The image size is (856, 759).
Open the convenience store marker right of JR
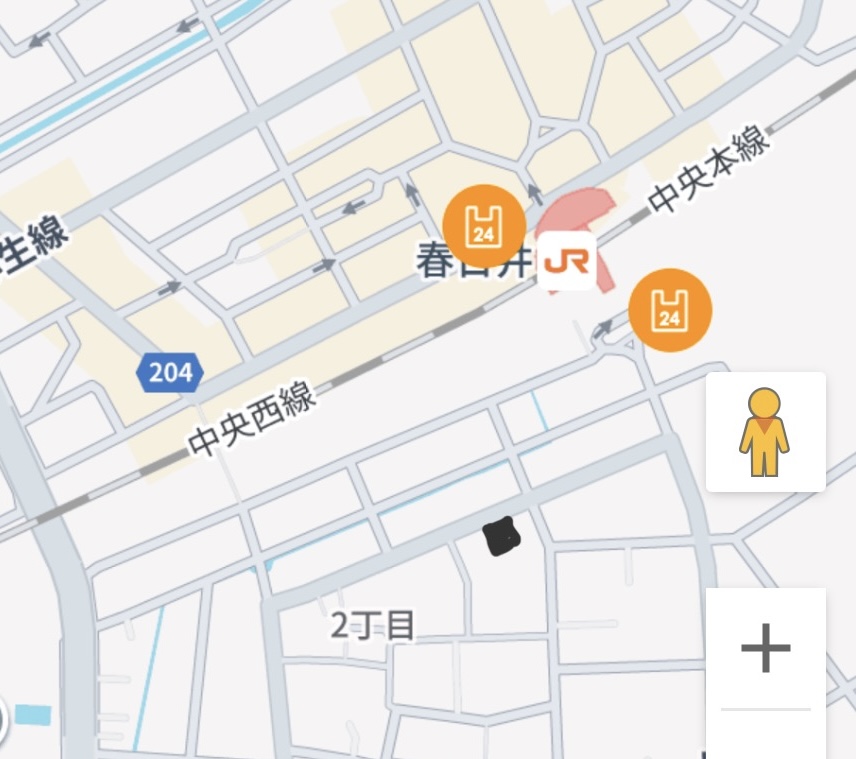tap(670, 310)
